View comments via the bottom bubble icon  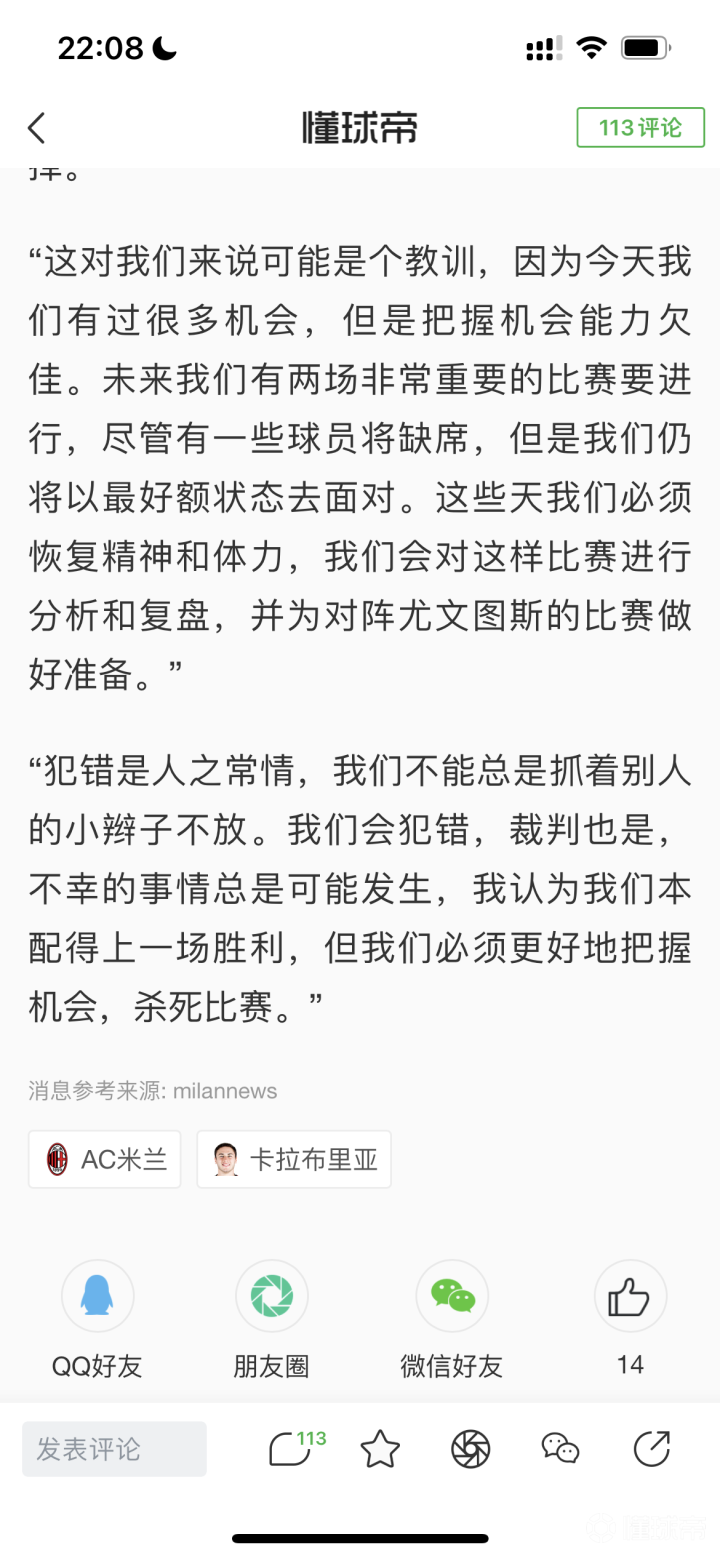[290, 1449]
